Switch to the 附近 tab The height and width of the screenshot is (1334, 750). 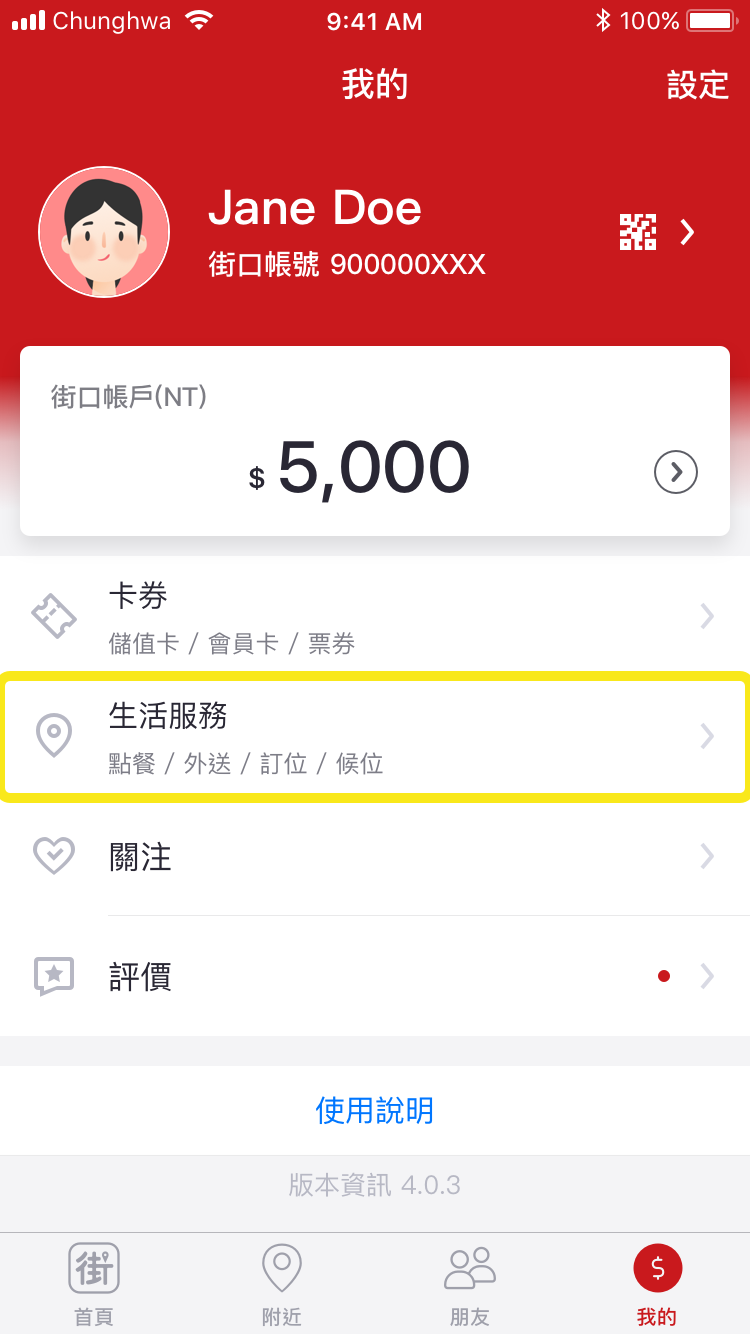tap(281, 1283)
